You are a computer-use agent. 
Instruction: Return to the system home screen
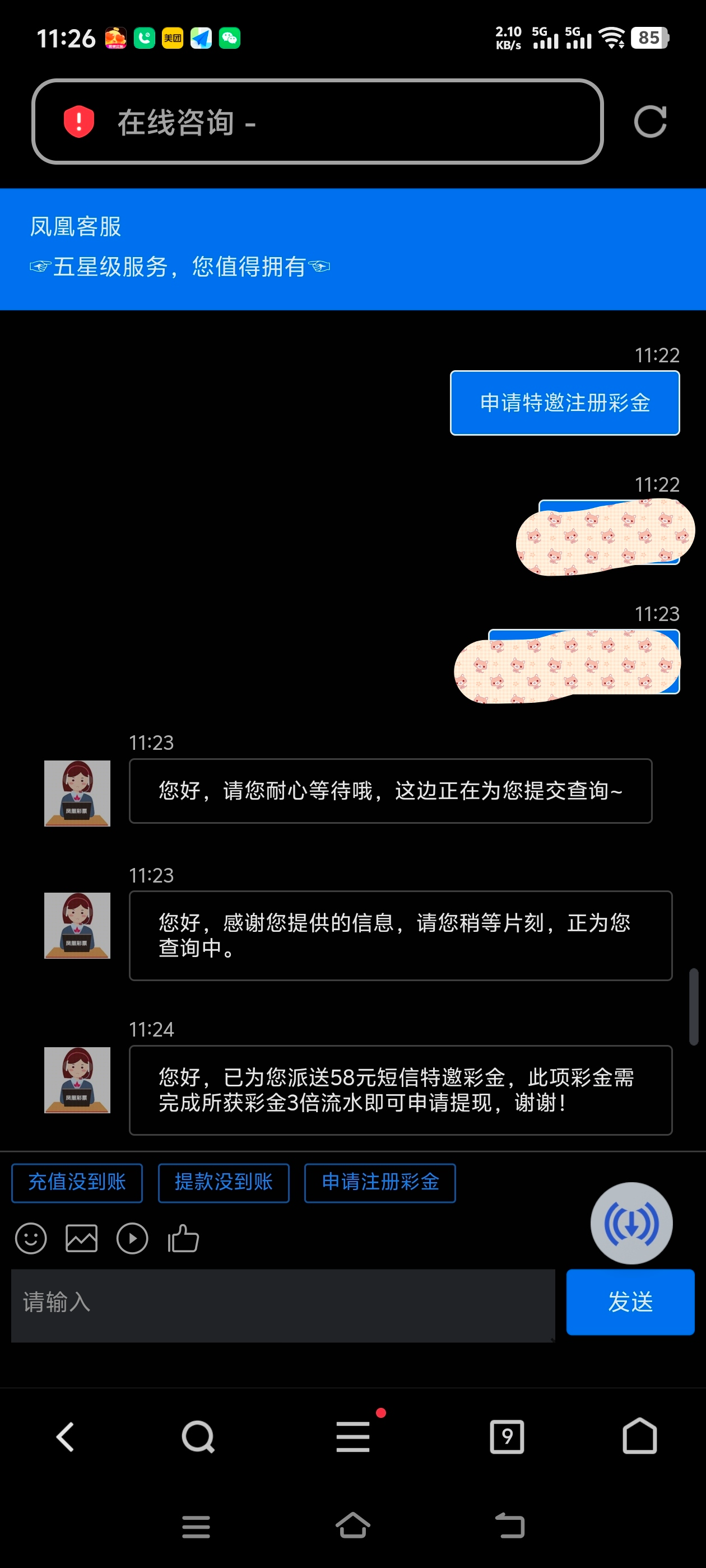[x=352, y=1526]
